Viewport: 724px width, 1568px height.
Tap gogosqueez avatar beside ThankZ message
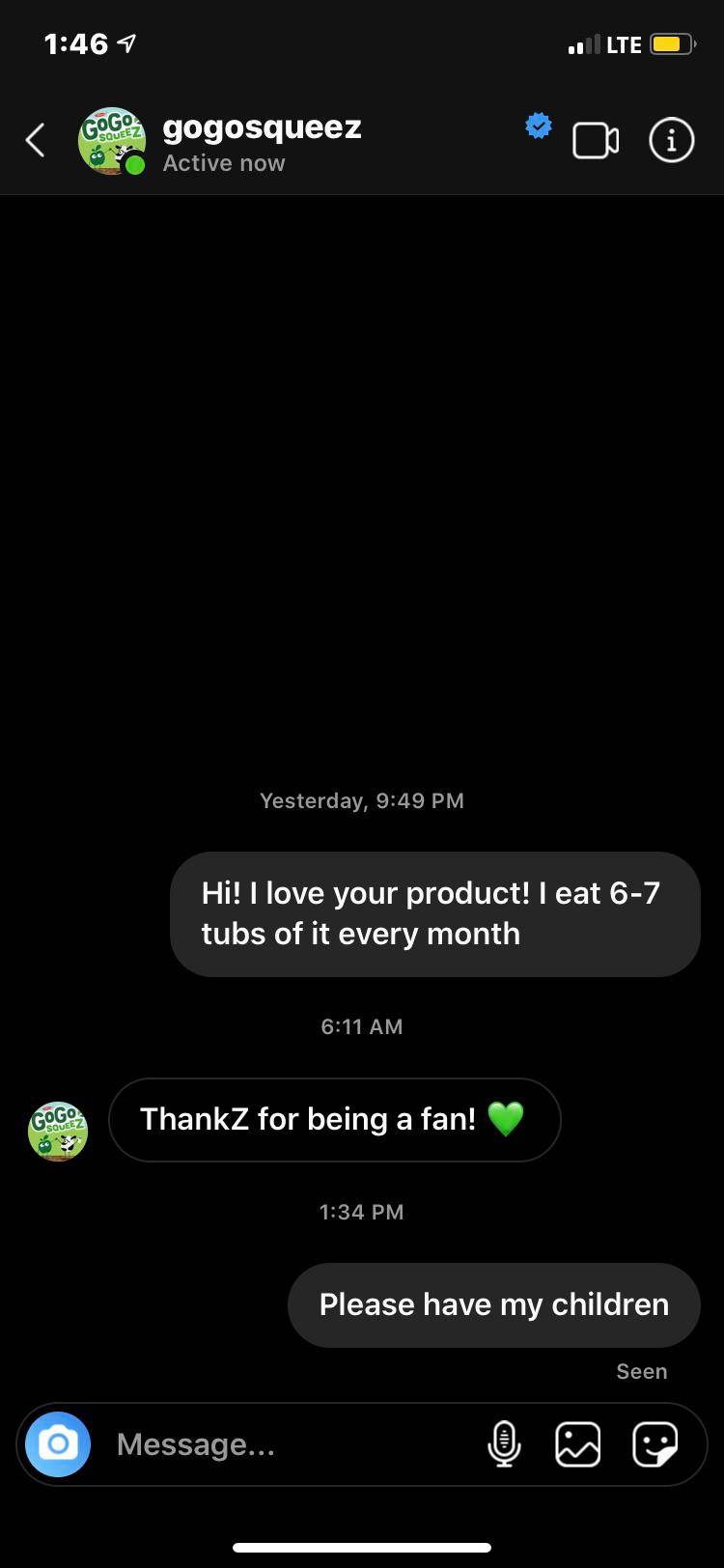(58, 1131)
